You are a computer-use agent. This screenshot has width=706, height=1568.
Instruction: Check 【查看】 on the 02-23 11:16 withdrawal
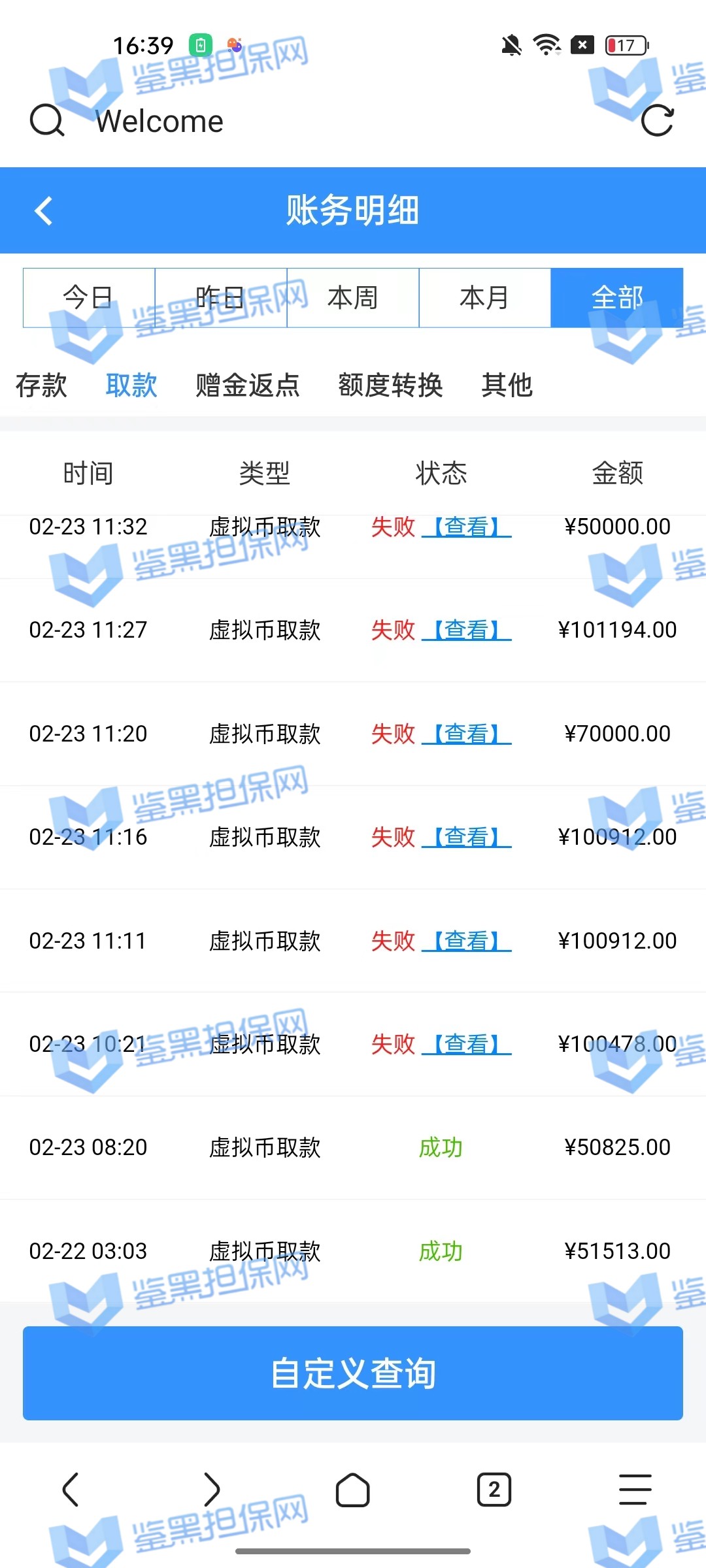(x=467, y=838)
